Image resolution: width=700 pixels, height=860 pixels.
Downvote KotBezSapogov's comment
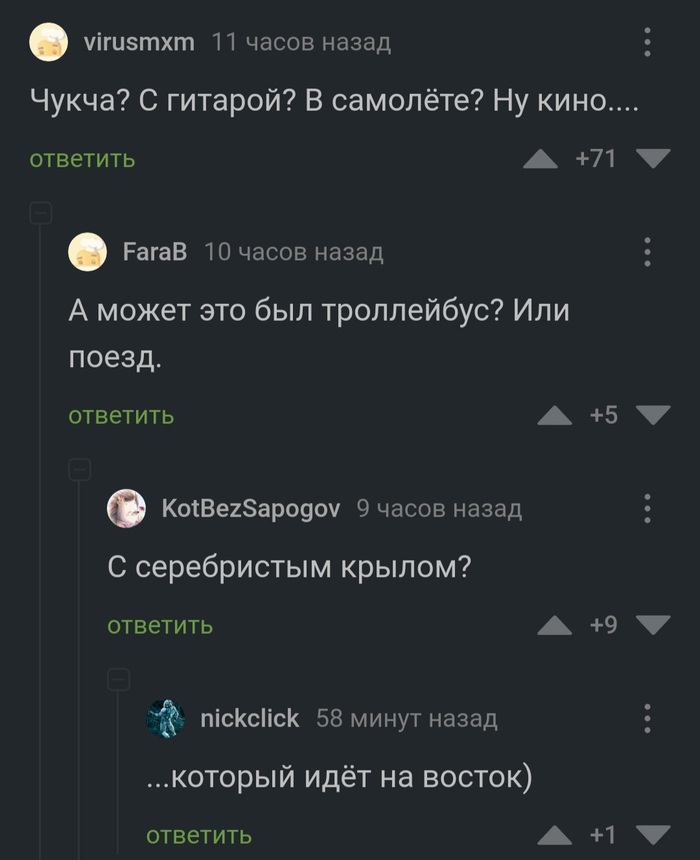(653, 625)
